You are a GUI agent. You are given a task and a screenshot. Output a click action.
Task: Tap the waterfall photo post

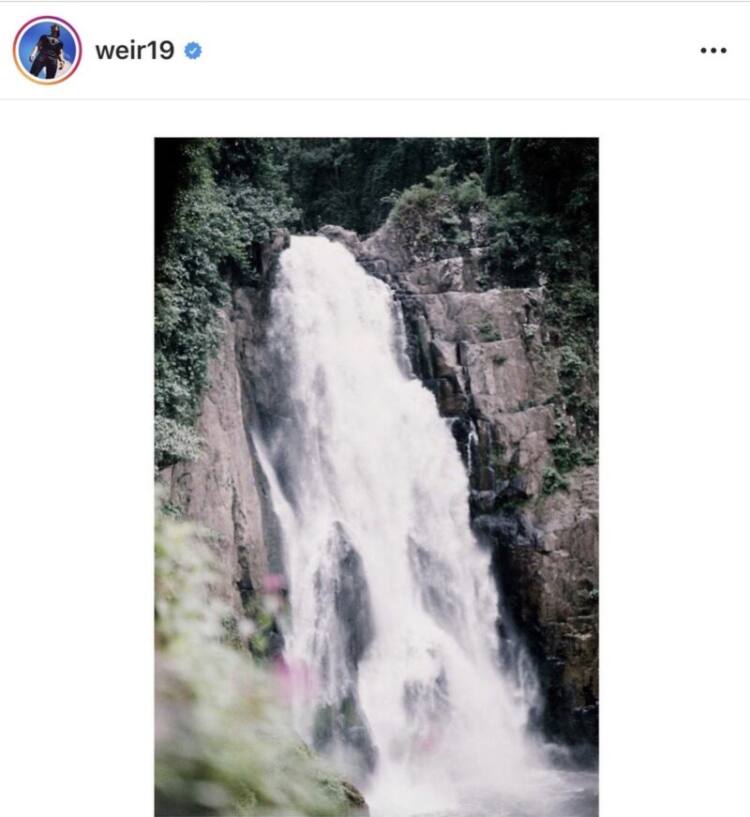[x=376, y=476]
